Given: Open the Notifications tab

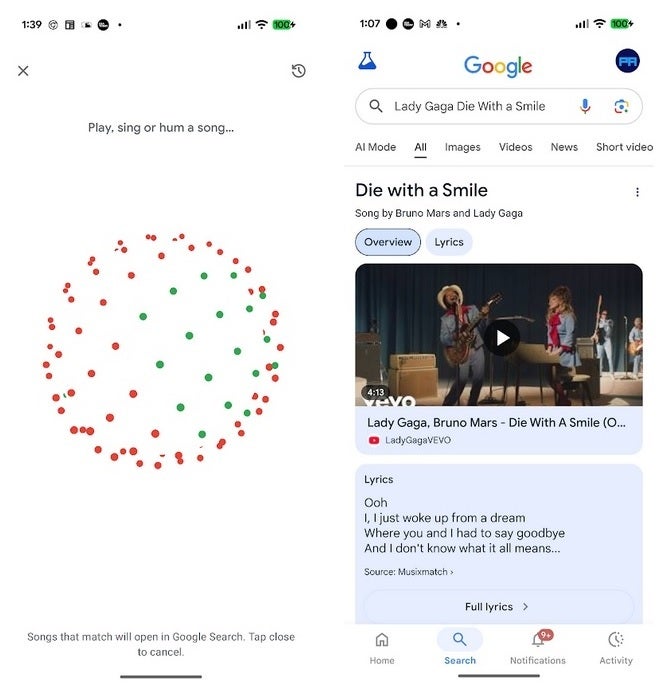Looking at the screenshot, I should point(538,647).
